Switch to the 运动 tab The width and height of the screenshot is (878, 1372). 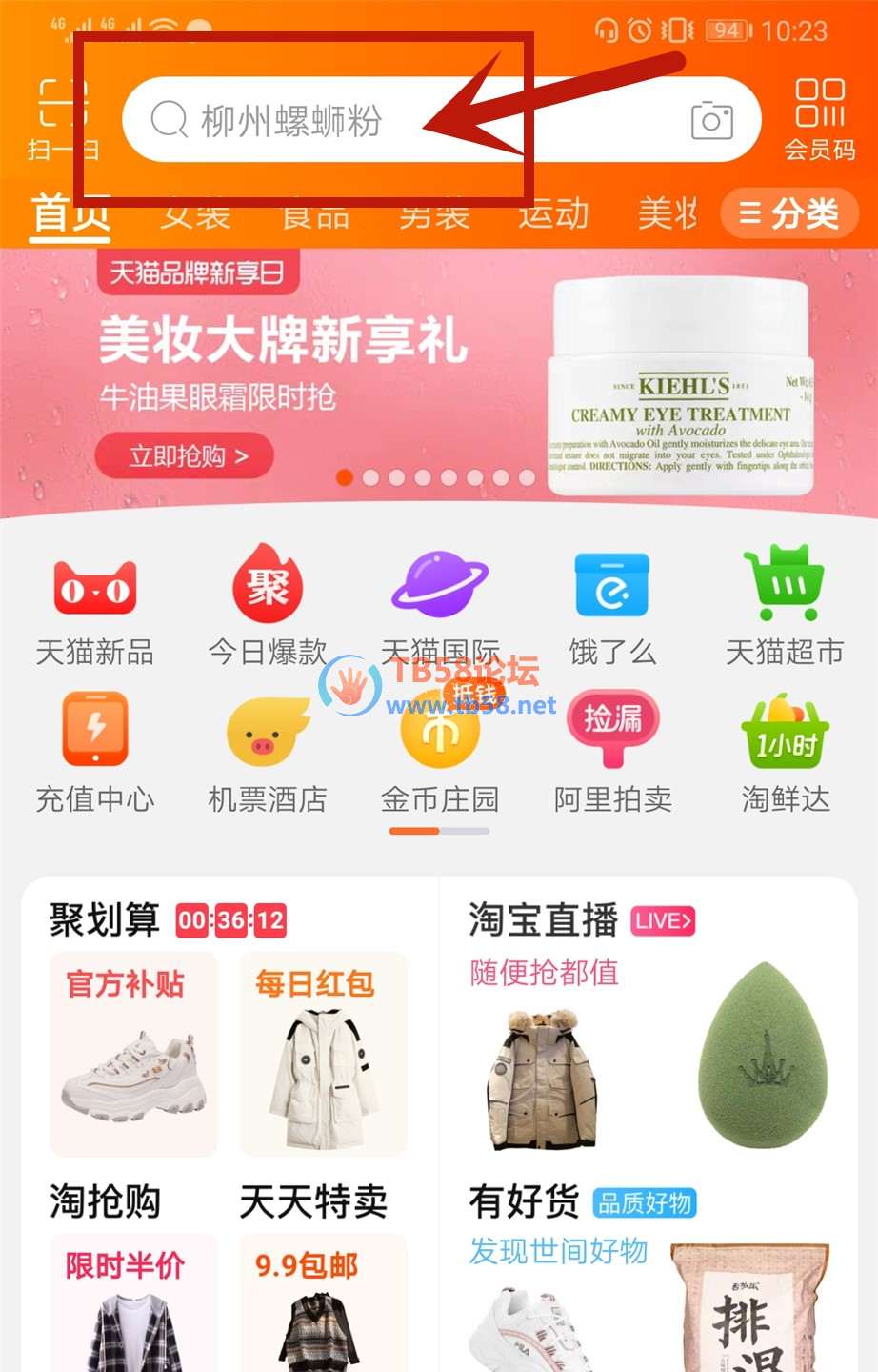pyautogui.click(x=553, y=213)
